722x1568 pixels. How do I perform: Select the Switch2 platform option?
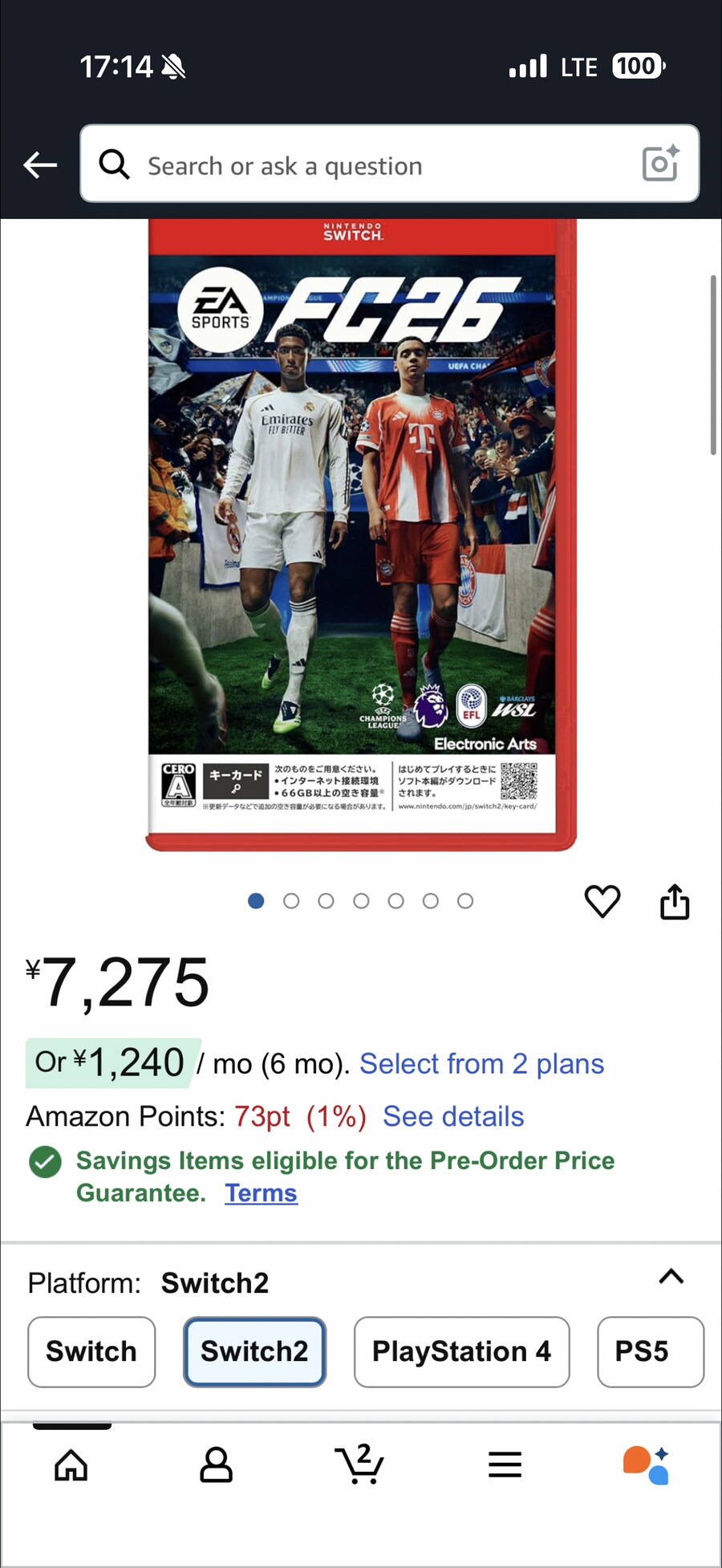click(x=254, y=1352)
